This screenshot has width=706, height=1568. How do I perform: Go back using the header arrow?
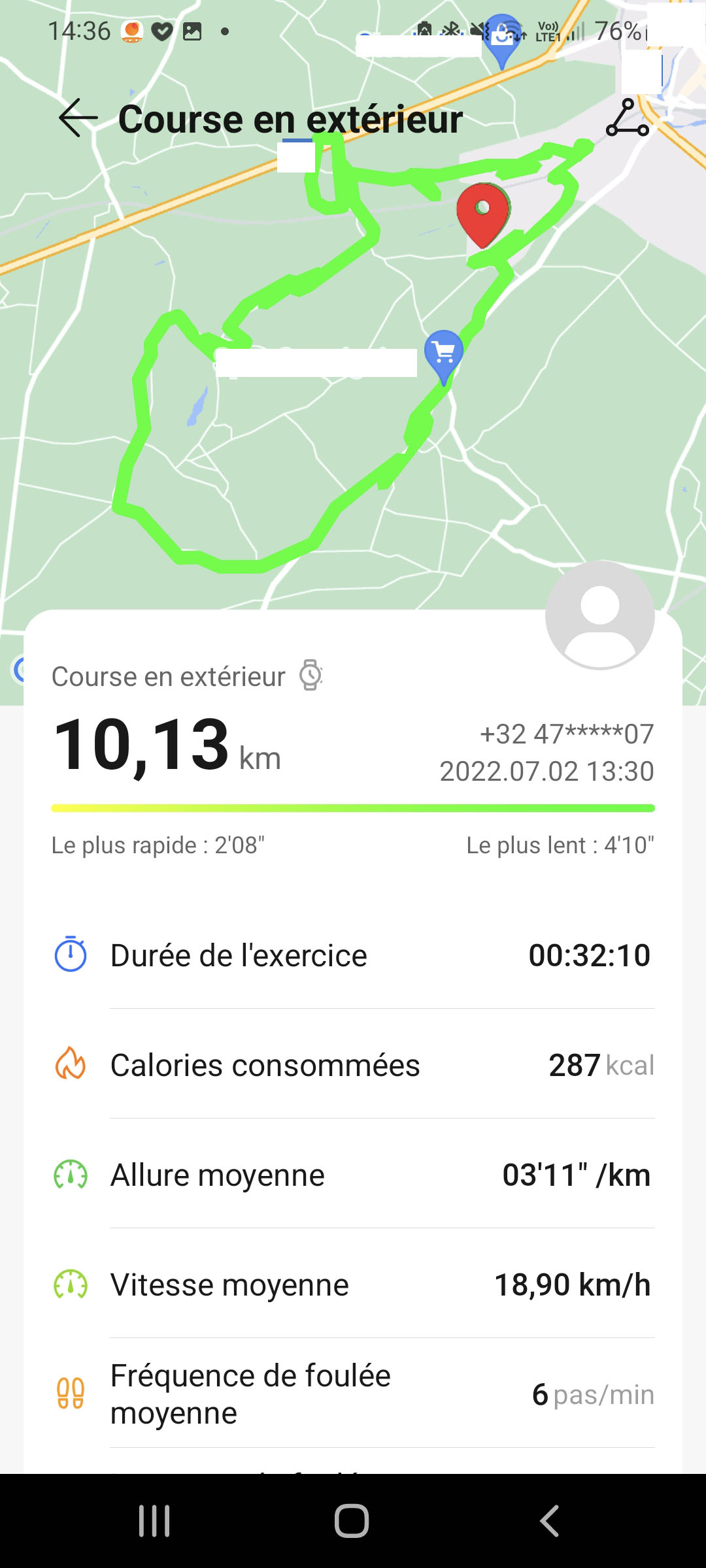click(x=78, y=118)
